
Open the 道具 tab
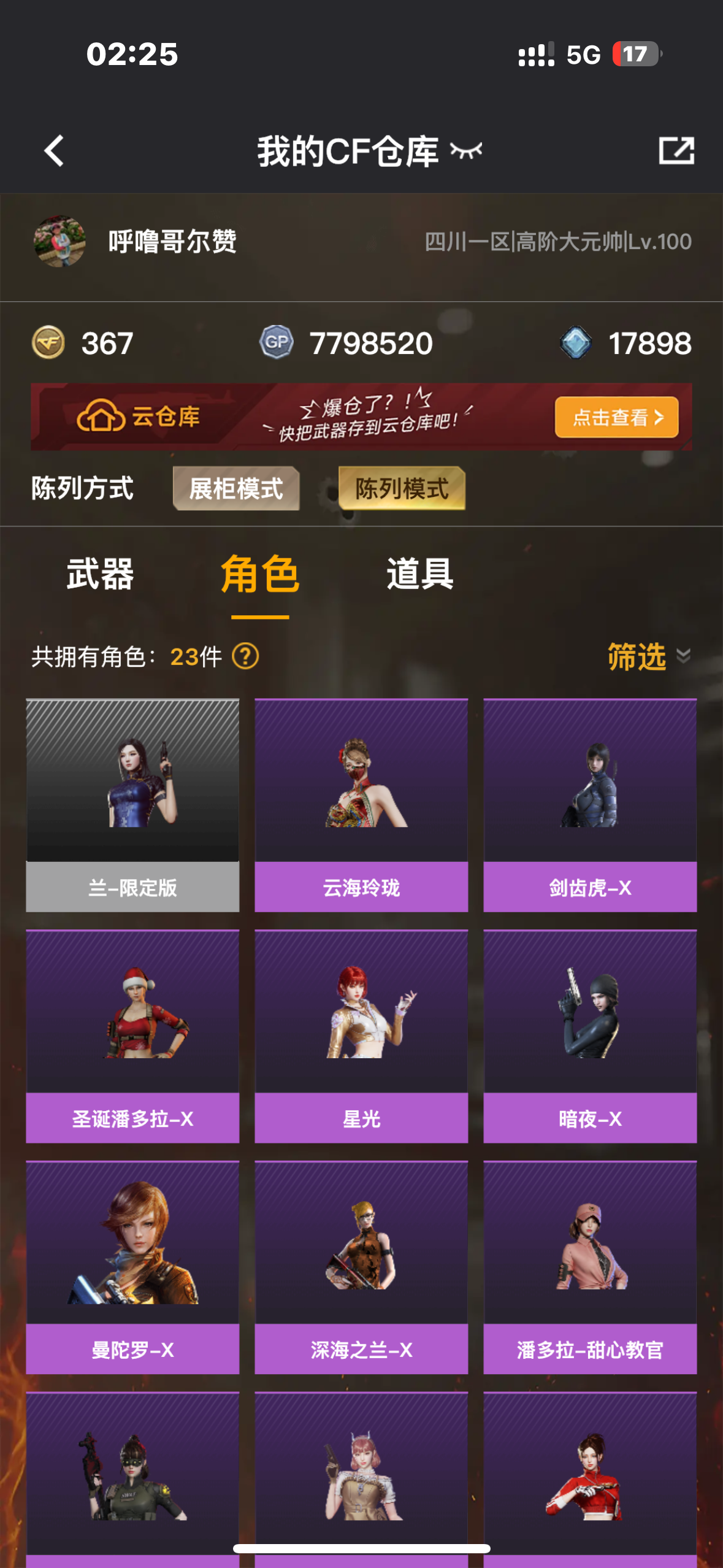click(420, 575)
